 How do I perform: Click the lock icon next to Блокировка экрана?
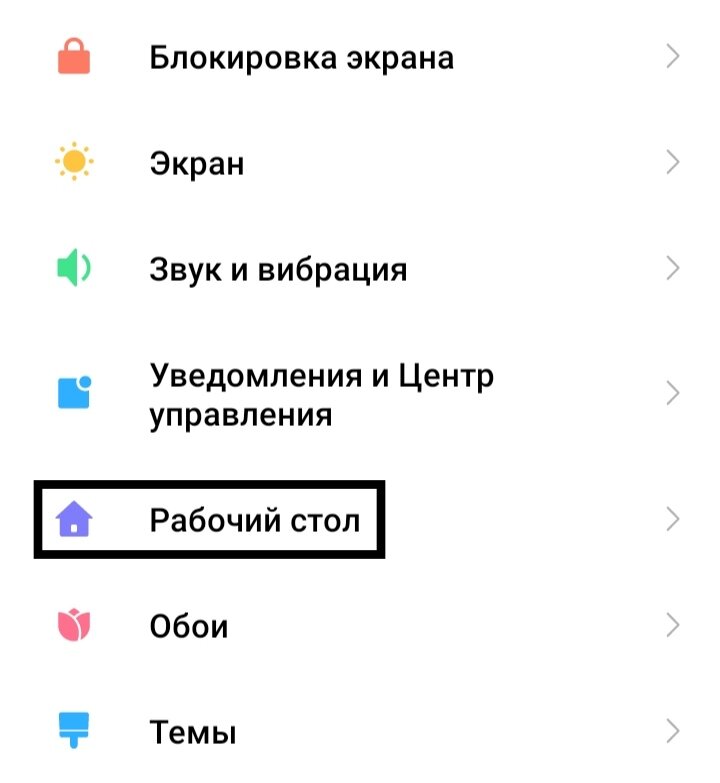point(74,57)
